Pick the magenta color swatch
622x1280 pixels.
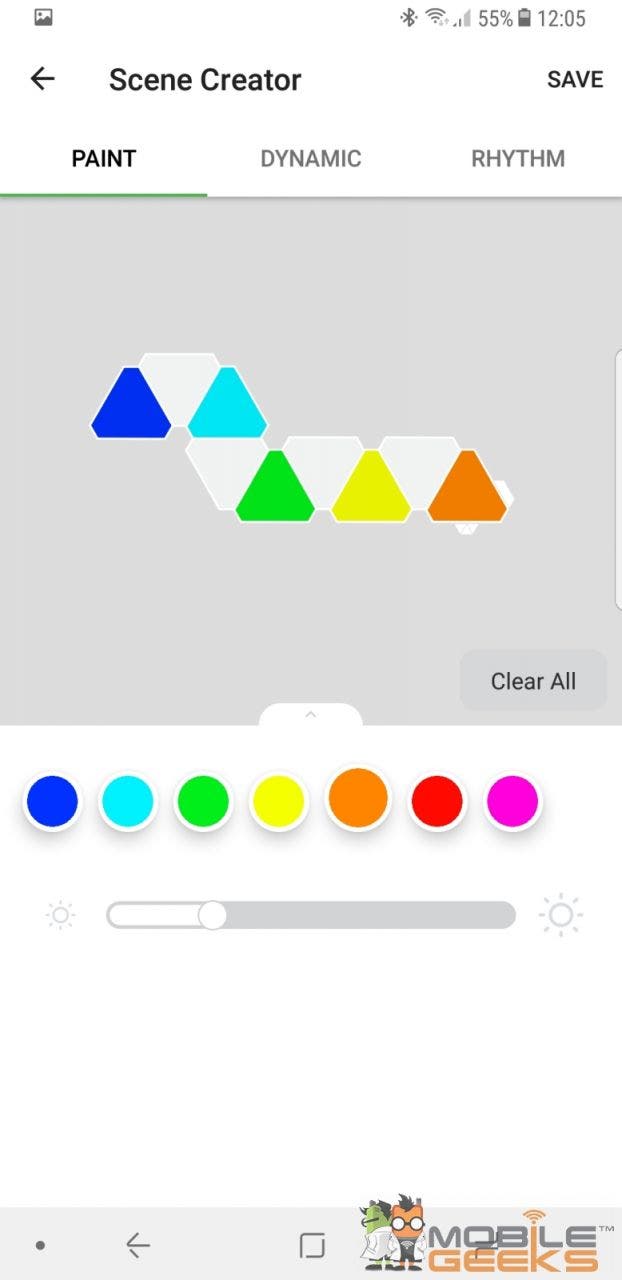click(512, 801)
